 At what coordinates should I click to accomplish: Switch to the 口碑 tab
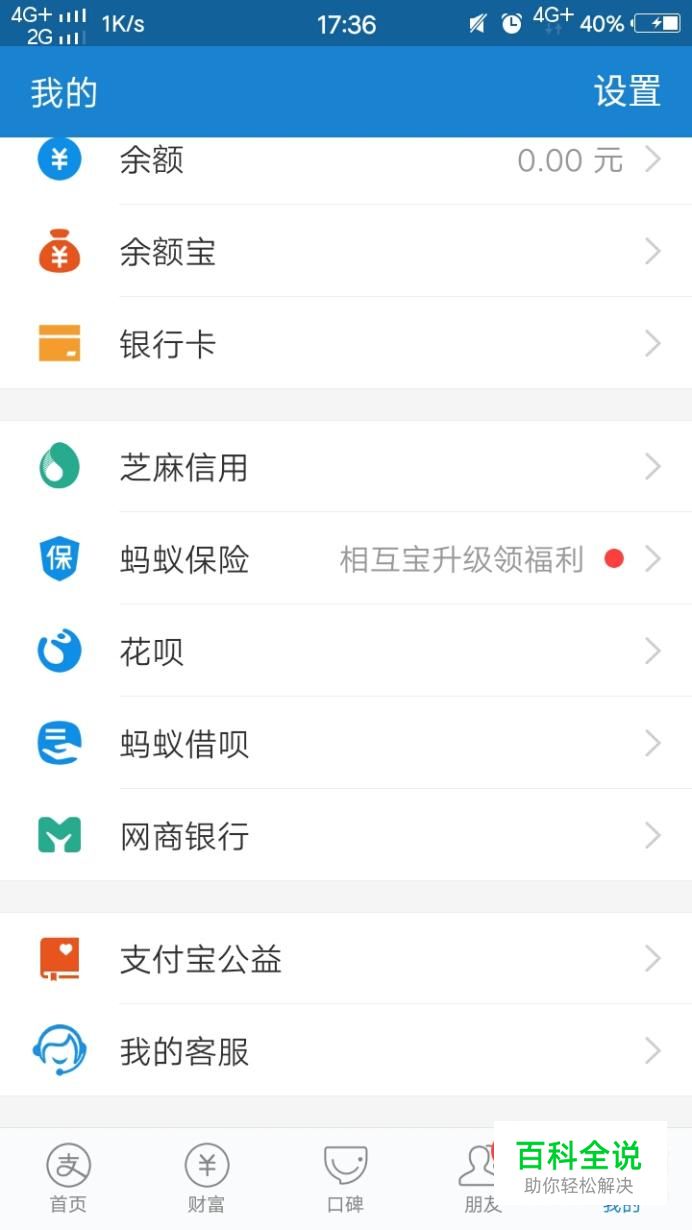pyautogui.click(x=345, y=1178)
